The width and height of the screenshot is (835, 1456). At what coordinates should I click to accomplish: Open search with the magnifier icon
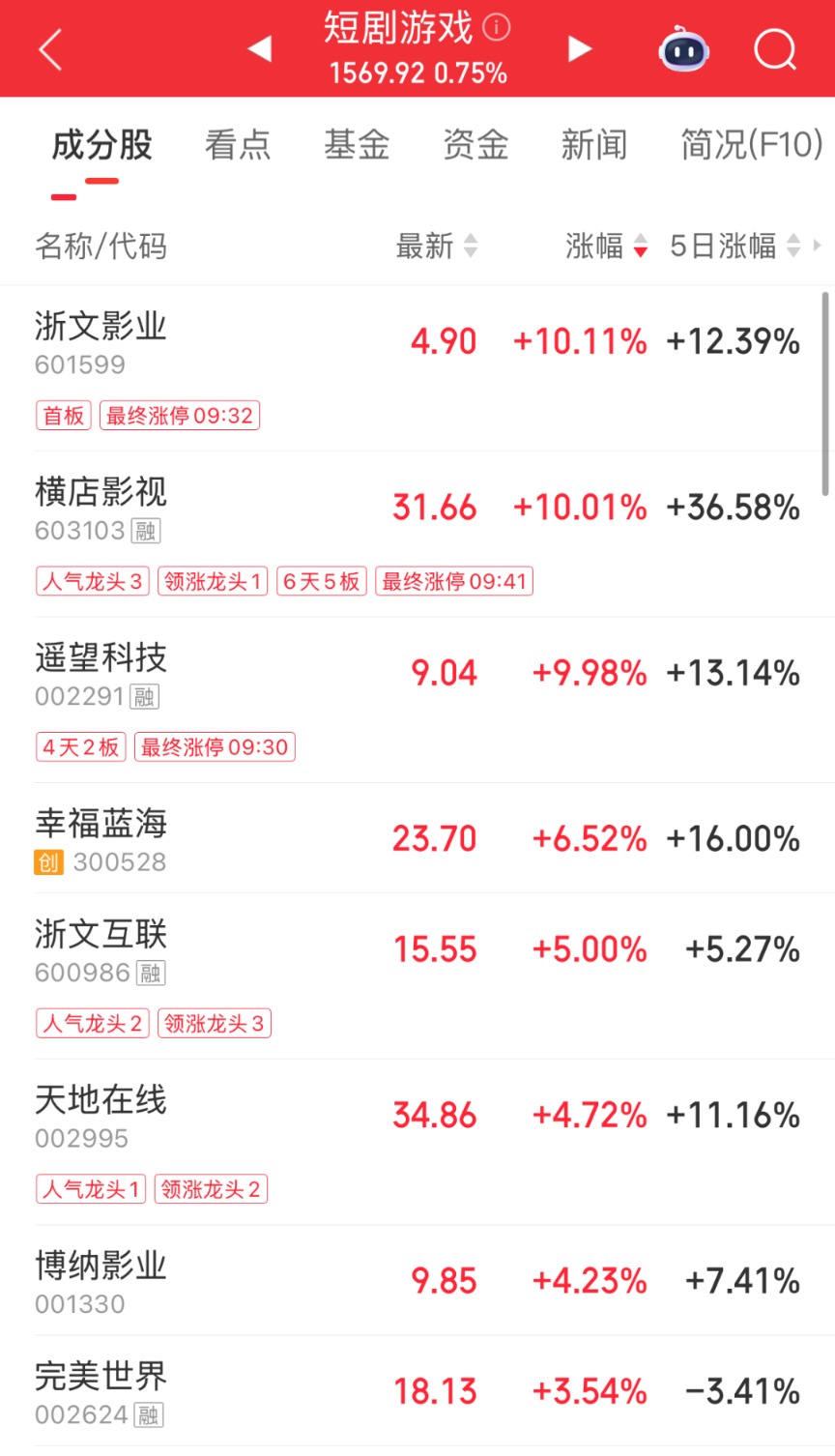[774, 49]
